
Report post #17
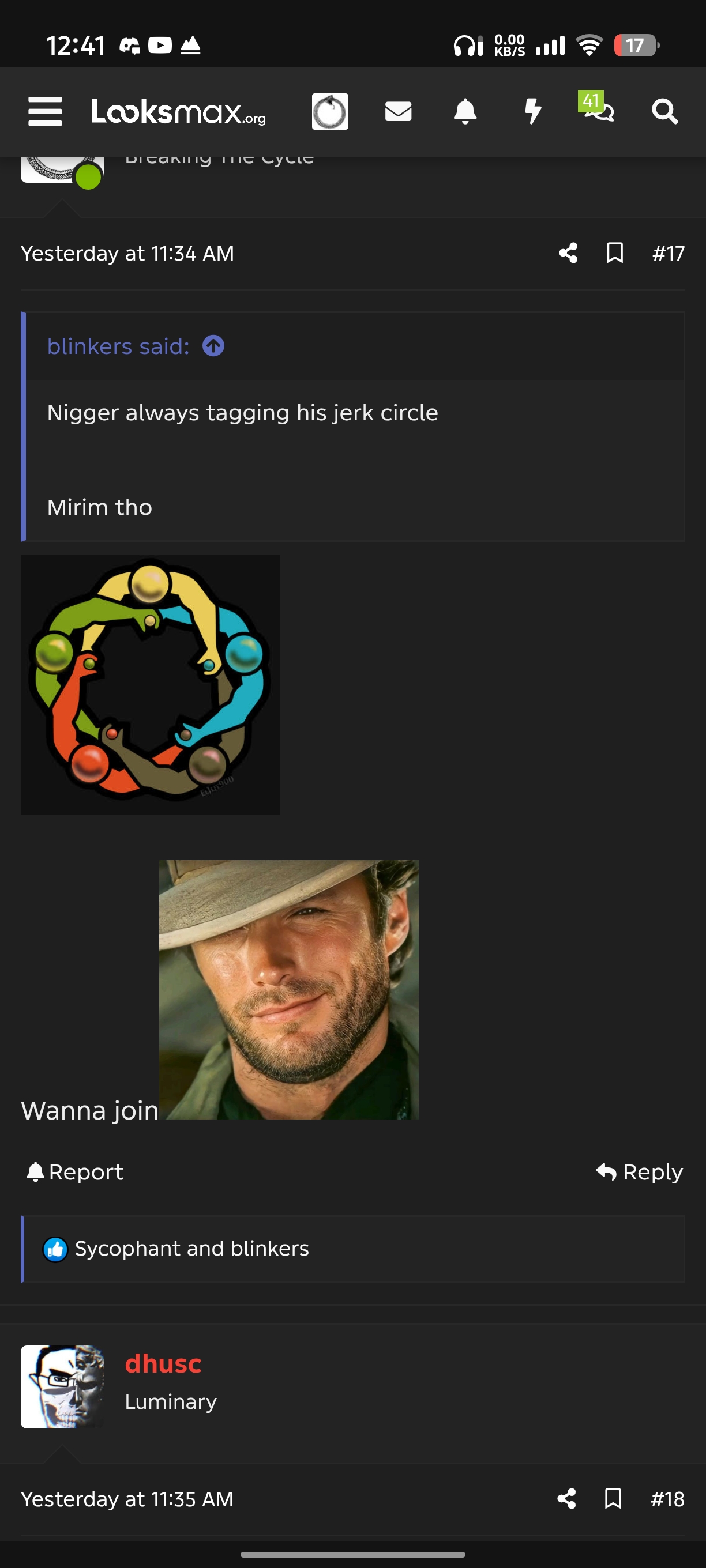pos(75,1172)
